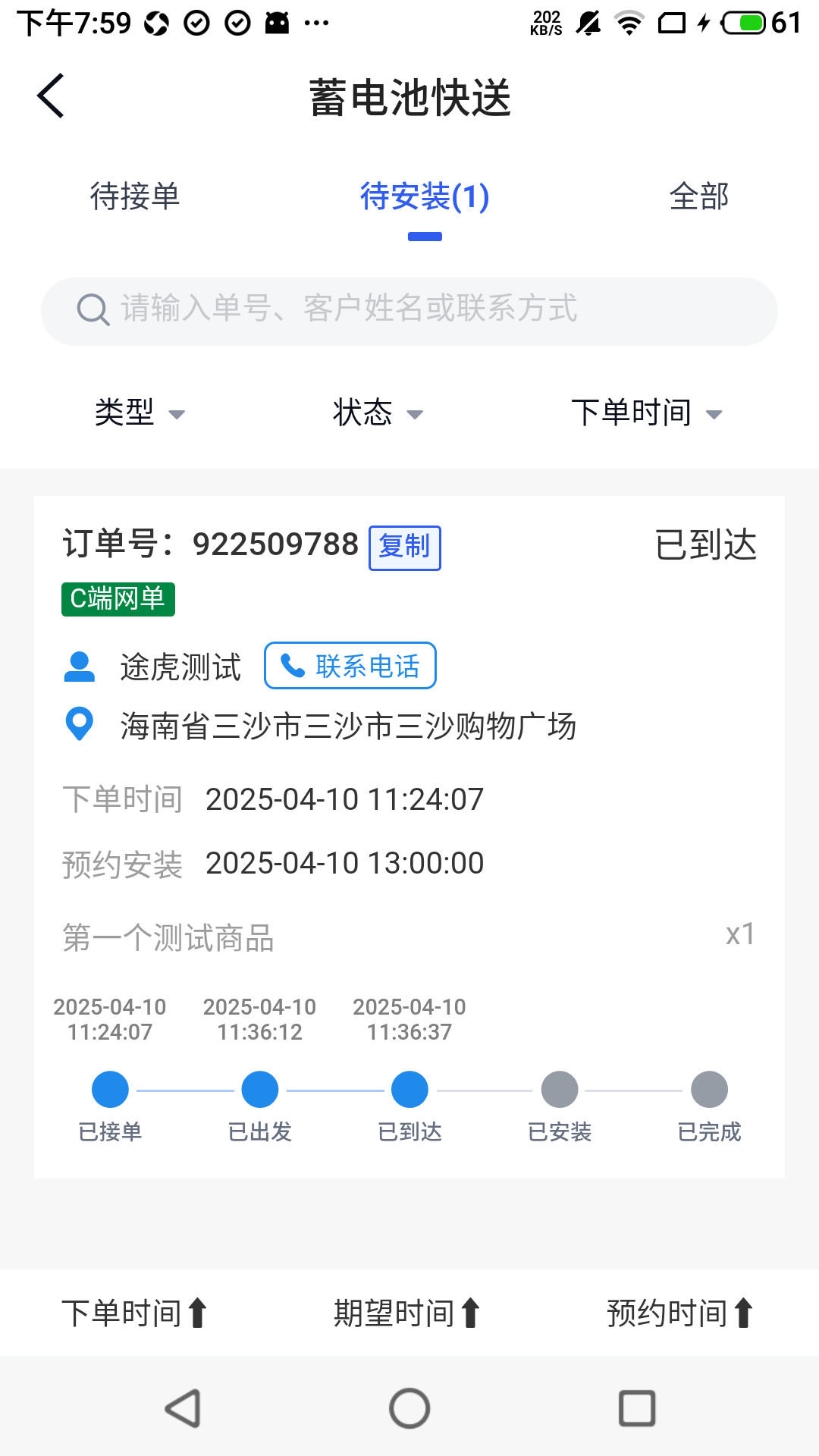Tap the 已接单 timeline dot
Image resolution: width=819 pixels, height=1456 pixels.
pos(110,1087)
